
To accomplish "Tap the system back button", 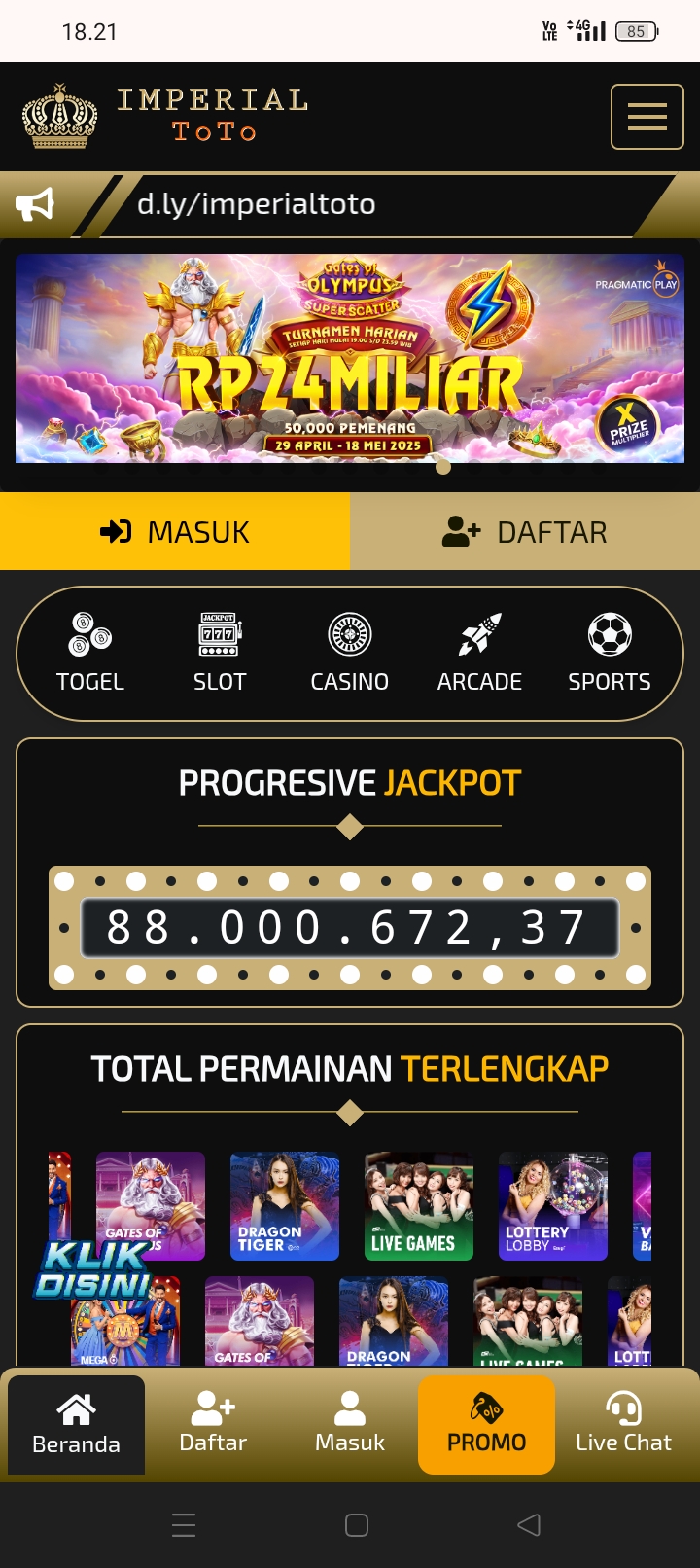I will coord(529,1525).
